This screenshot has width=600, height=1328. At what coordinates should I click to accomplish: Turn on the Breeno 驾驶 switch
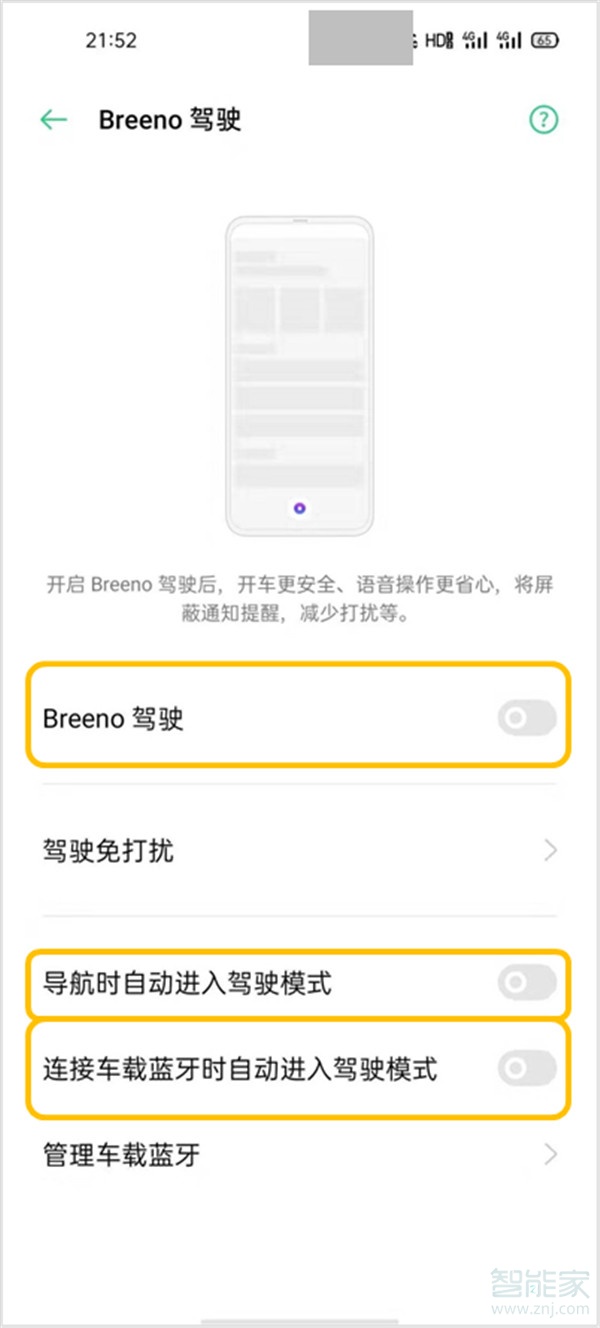pos(526,718)
